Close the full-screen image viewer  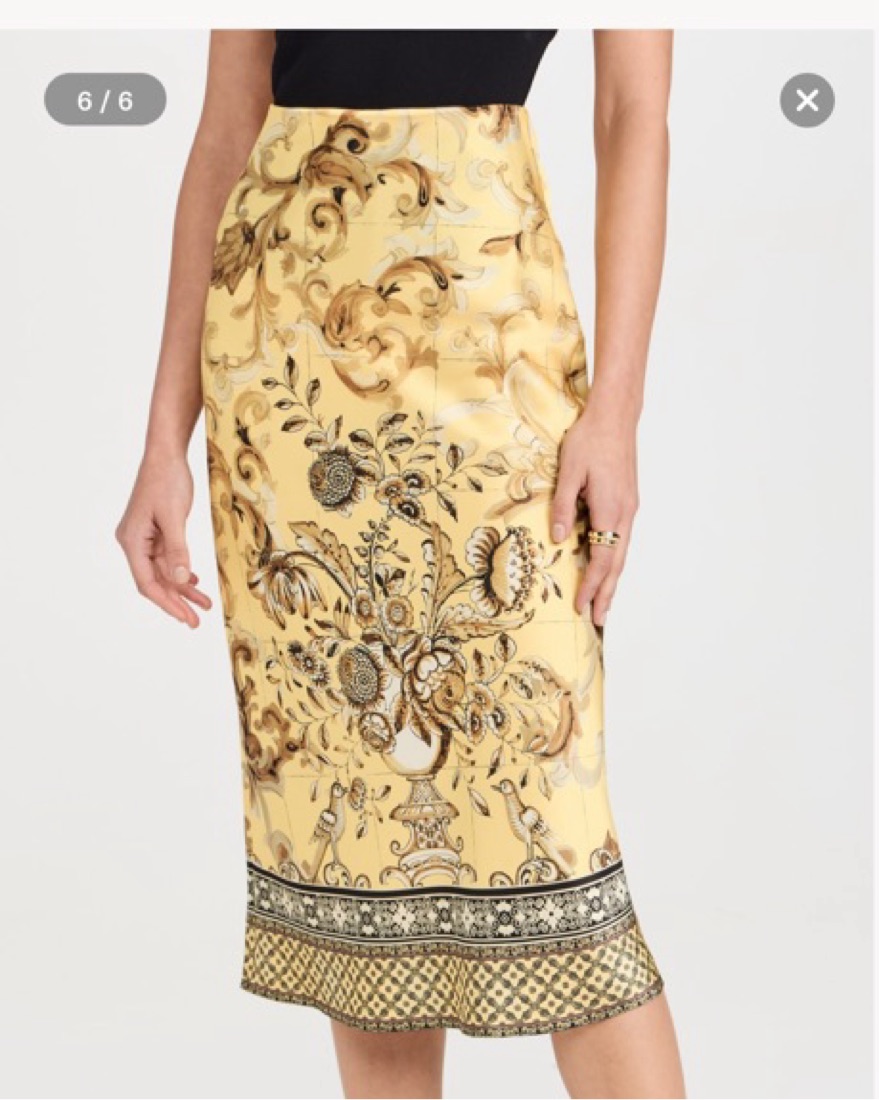(x=807, y=100)
